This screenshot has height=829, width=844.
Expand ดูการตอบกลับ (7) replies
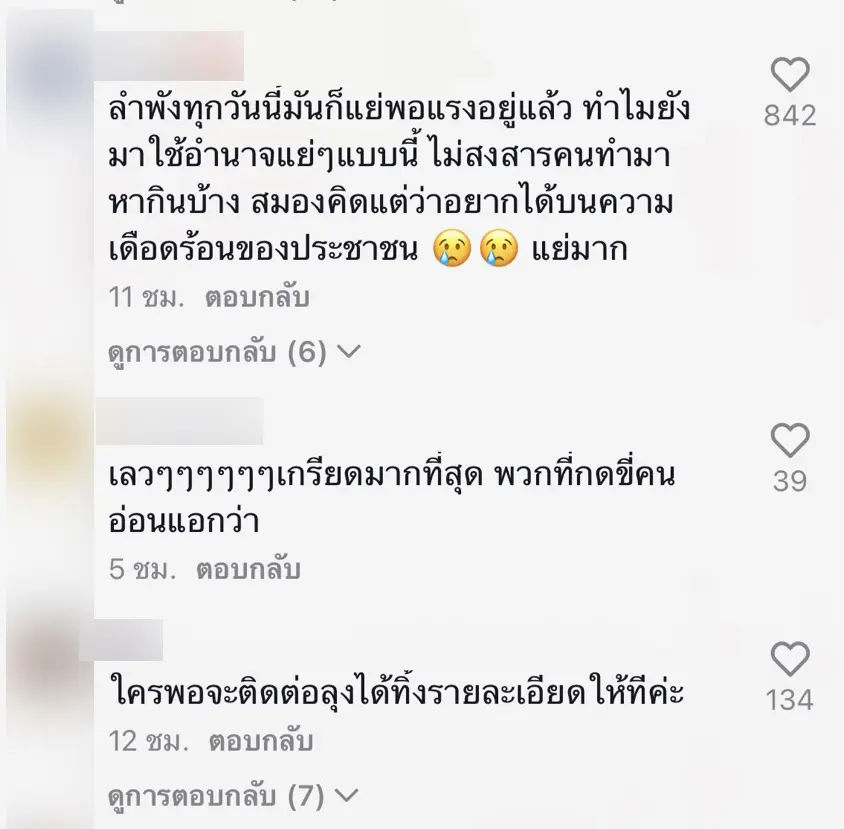233,797
